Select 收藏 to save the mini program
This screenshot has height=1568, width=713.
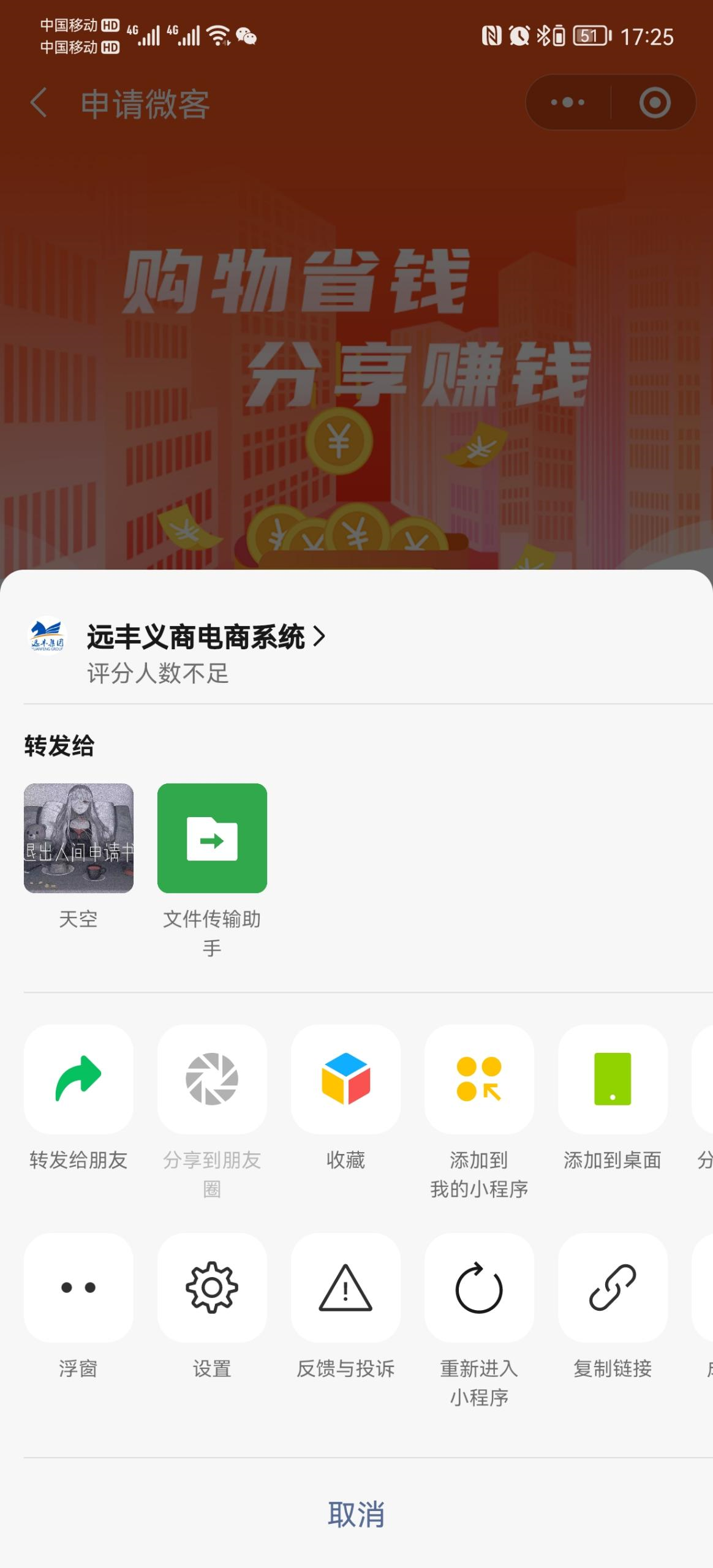click(x=345, y=1079)
